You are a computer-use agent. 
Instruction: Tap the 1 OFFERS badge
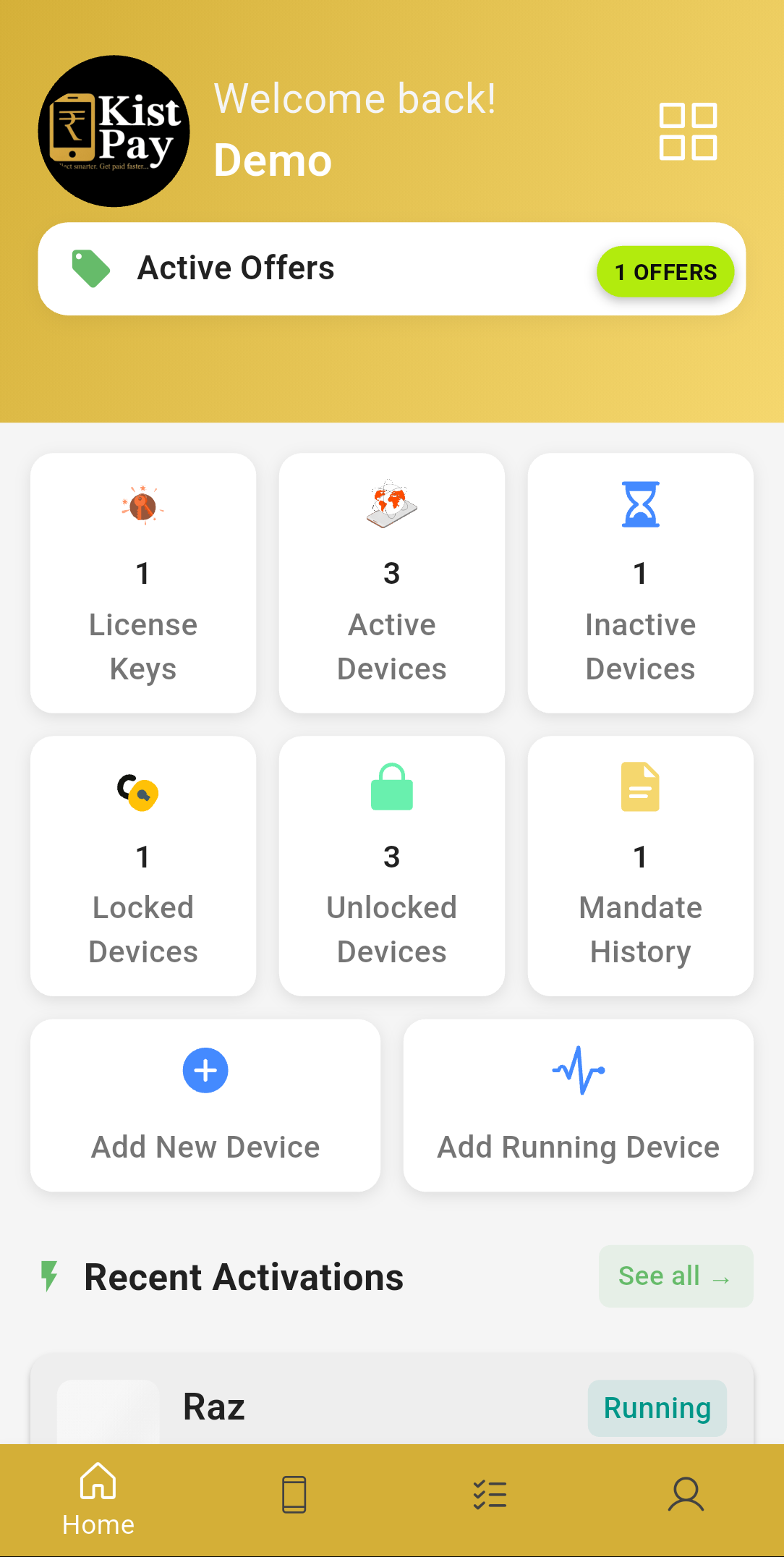tap(665, 271)
